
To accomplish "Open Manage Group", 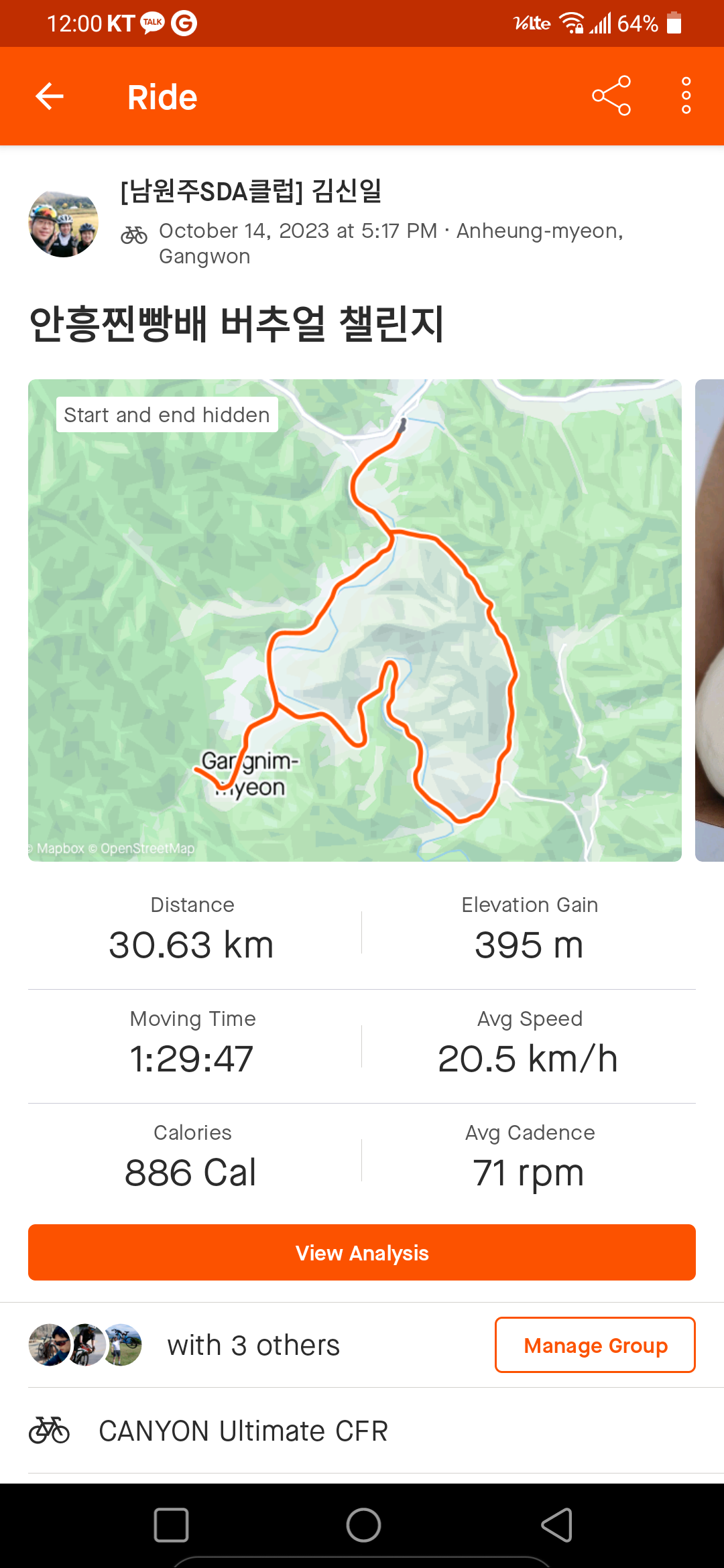I will (x=595, y=1345).
